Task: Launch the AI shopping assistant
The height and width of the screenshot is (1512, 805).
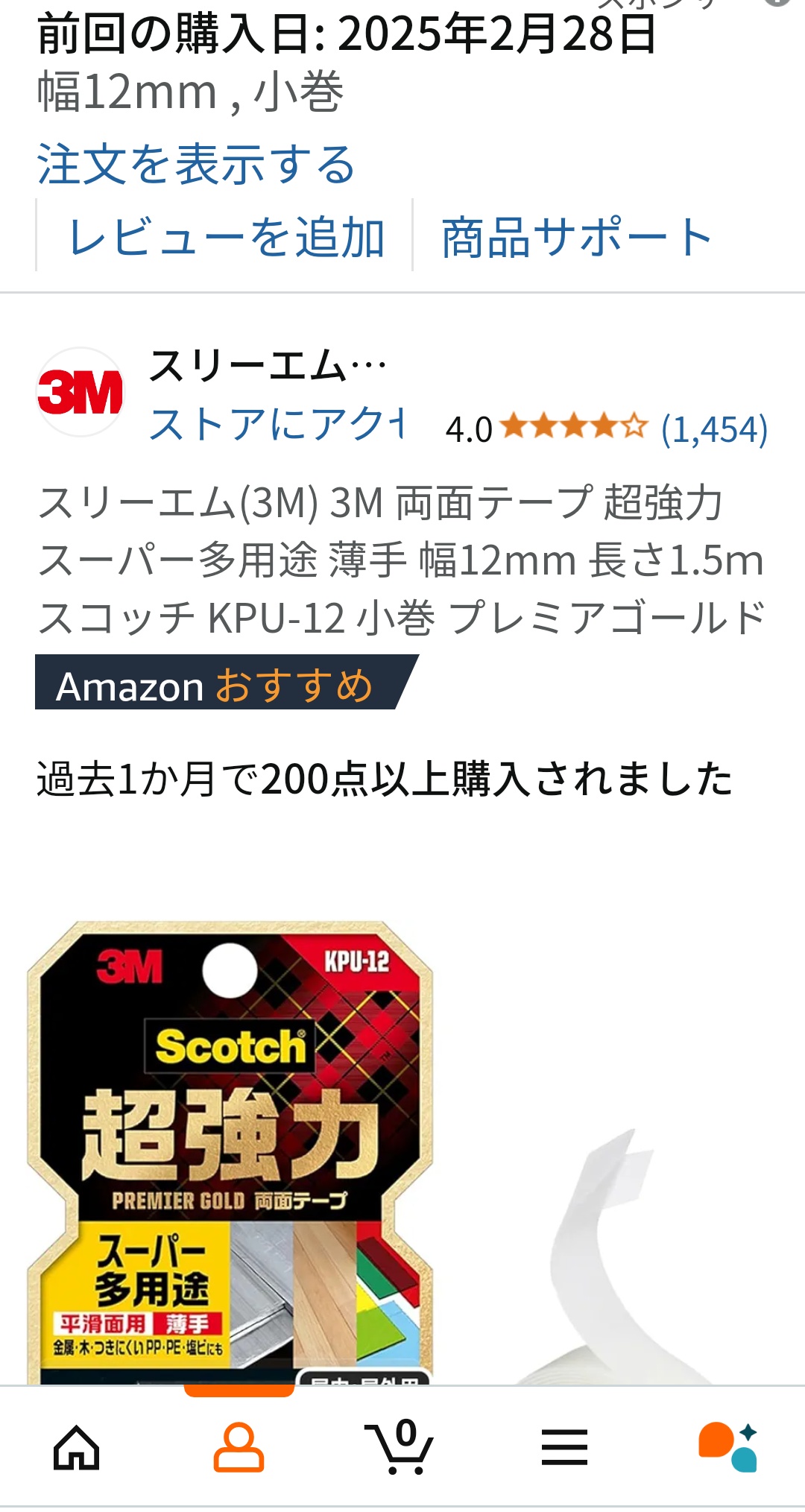Action: coord(727,1447)
